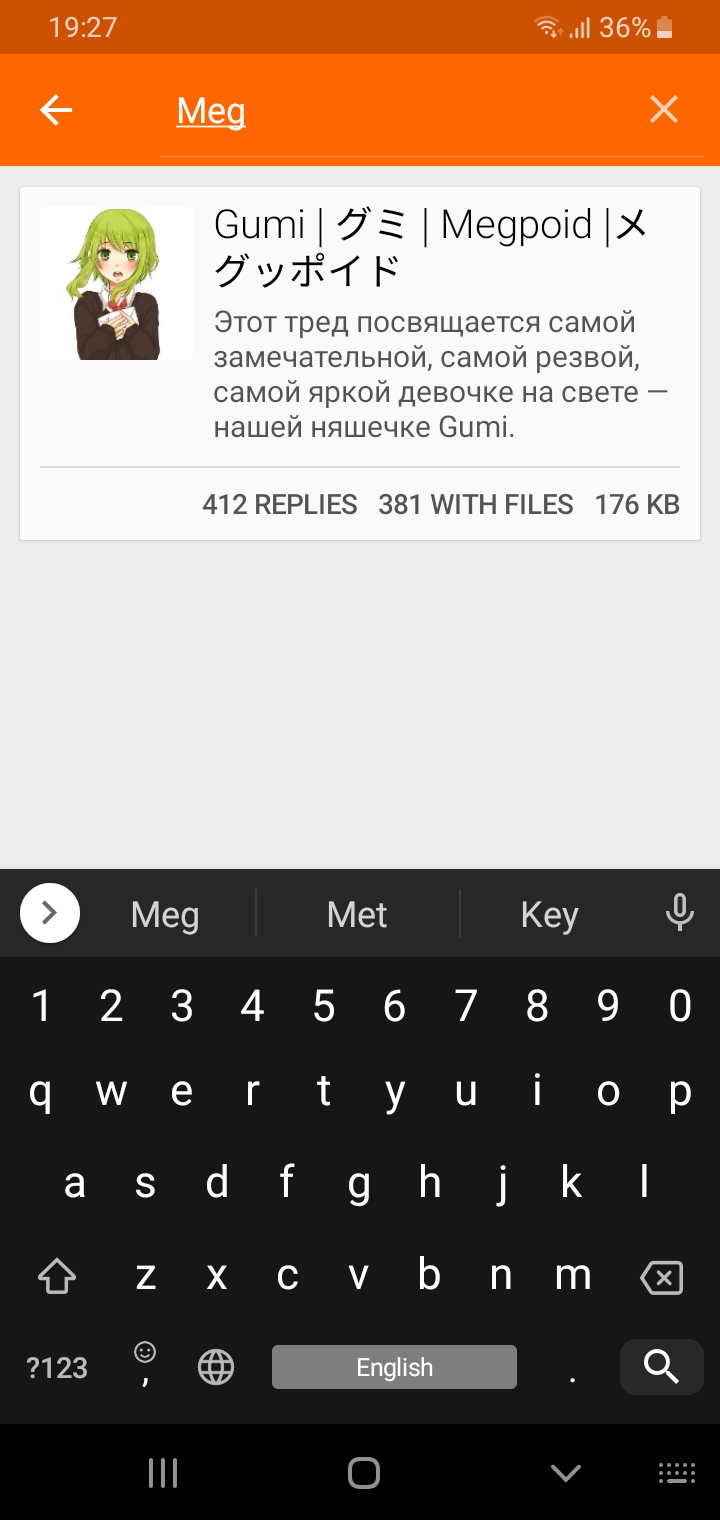This screenshot has width=720, height=1520.
Task: Enable shift on the keyboard
Action: [57, 1276]
